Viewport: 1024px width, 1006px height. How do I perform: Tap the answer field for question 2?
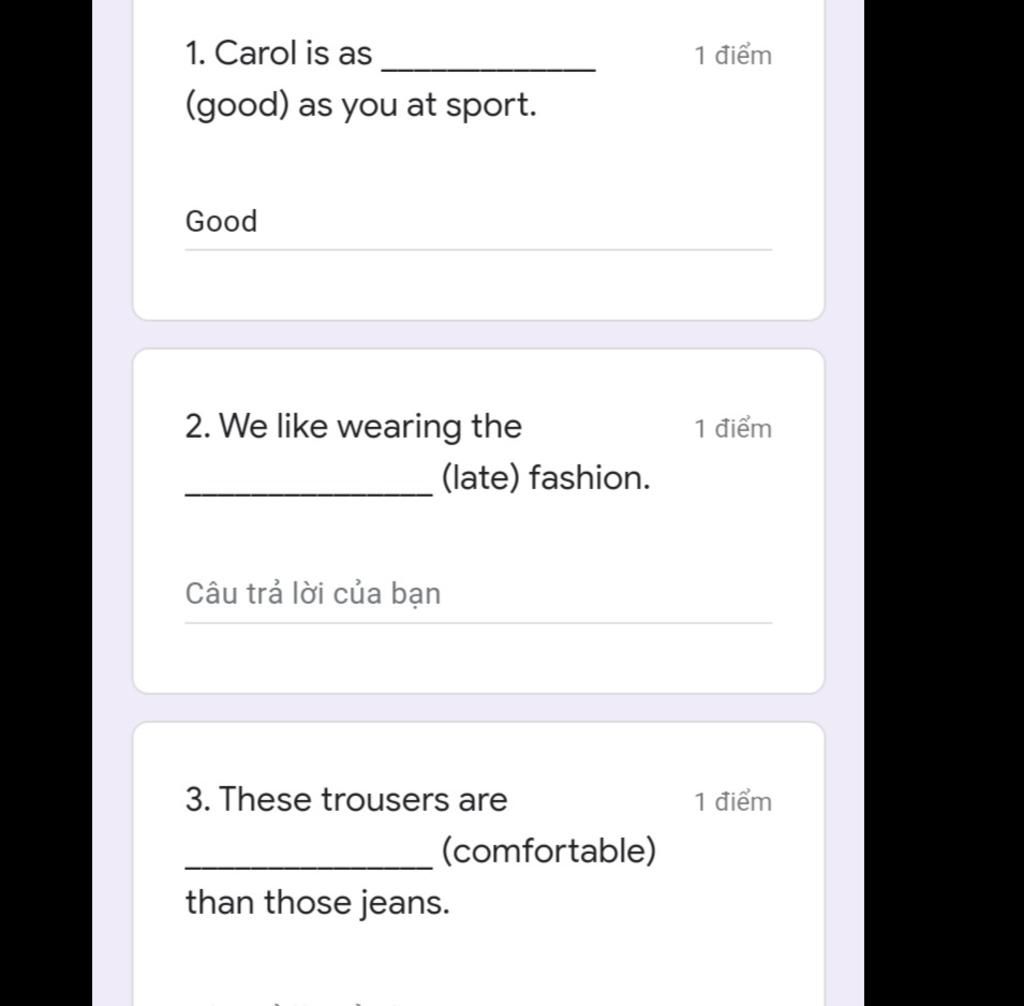tap(477, 594)
